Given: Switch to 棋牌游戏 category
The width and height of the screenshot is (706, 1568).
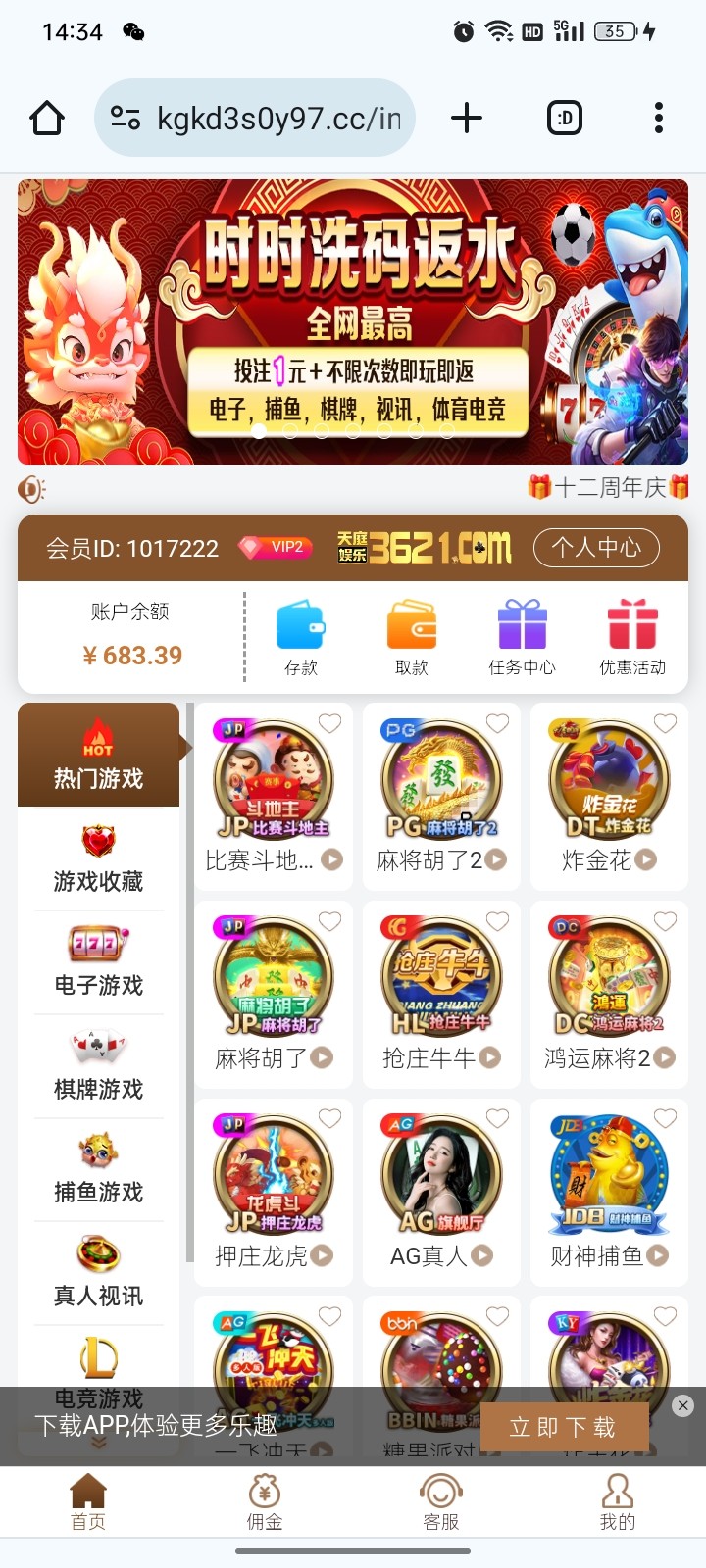Looking at the screenshot, I should point(98,1067).
